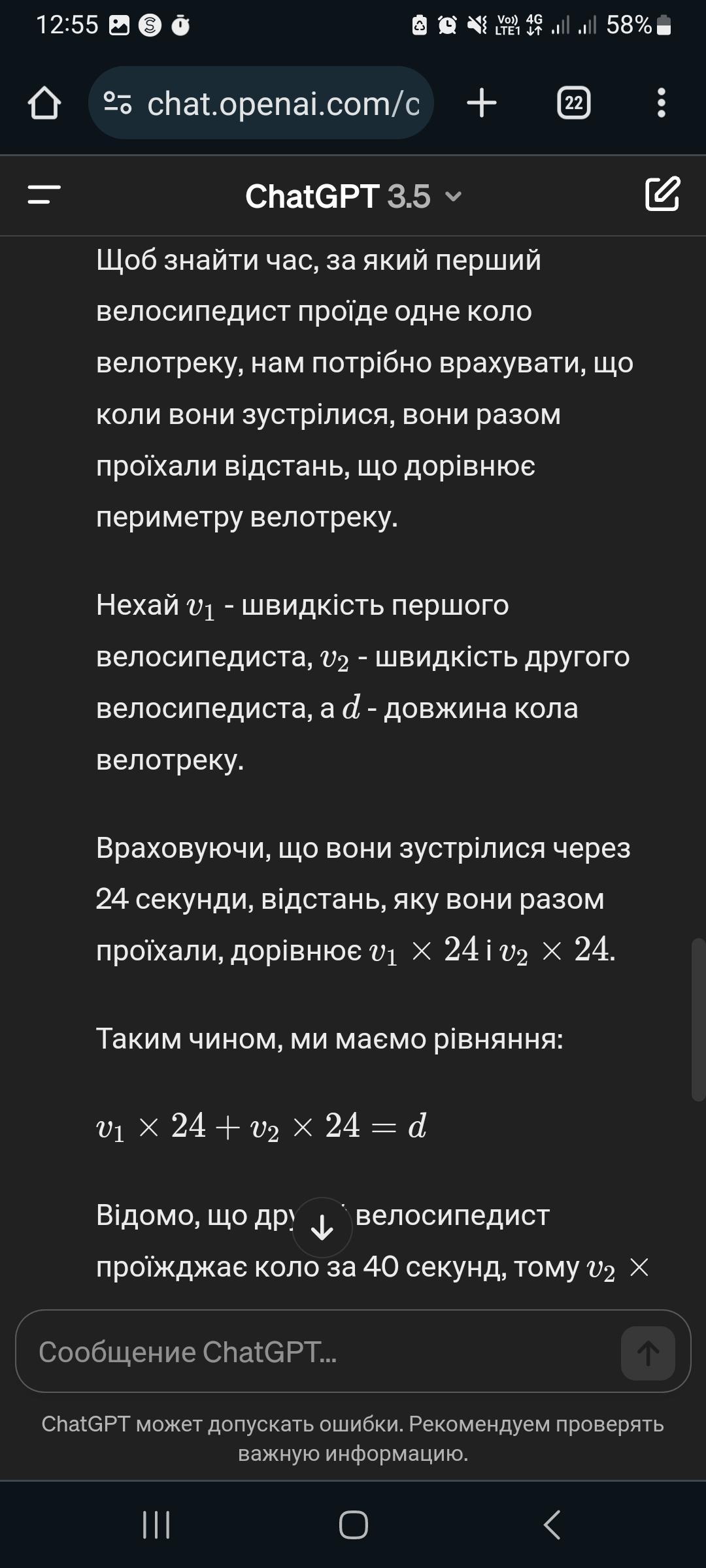Viewport: 706px width, 1568px height.
Task: Expand the ChatGPT 3.5 model selector
Action: [x=353, y=196]
